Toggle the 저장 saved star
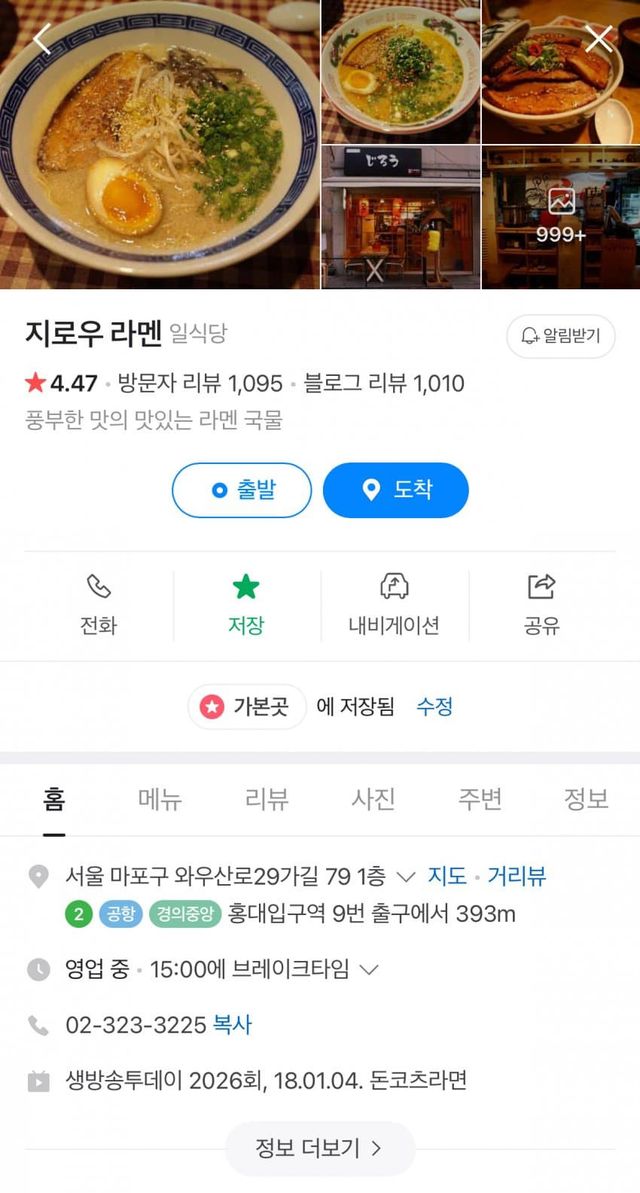640x1193 pixels. 246,606
